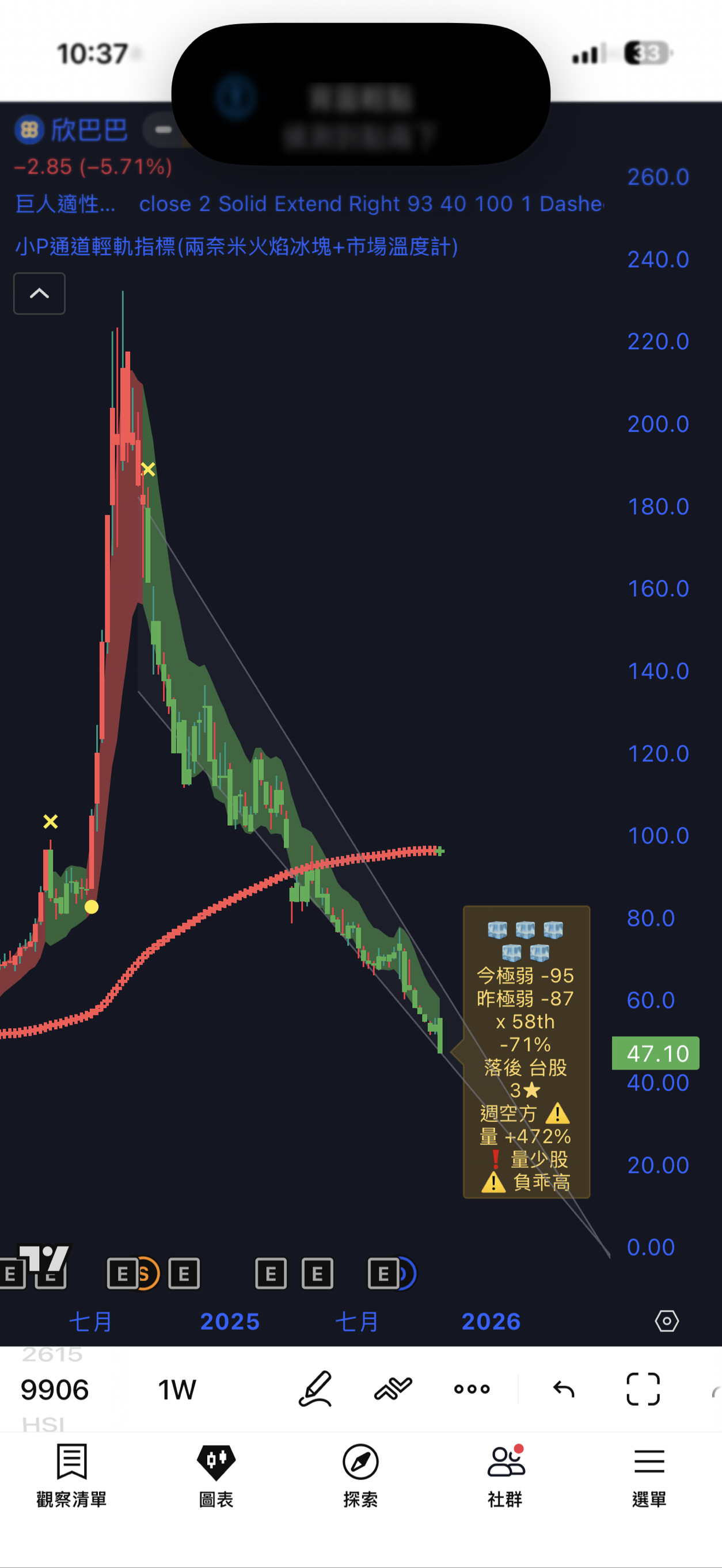Image resolution: width=722 pixels, height=1568 pixels.
Task: Open the symbol search from 9906
Action: pos(55,1390)
